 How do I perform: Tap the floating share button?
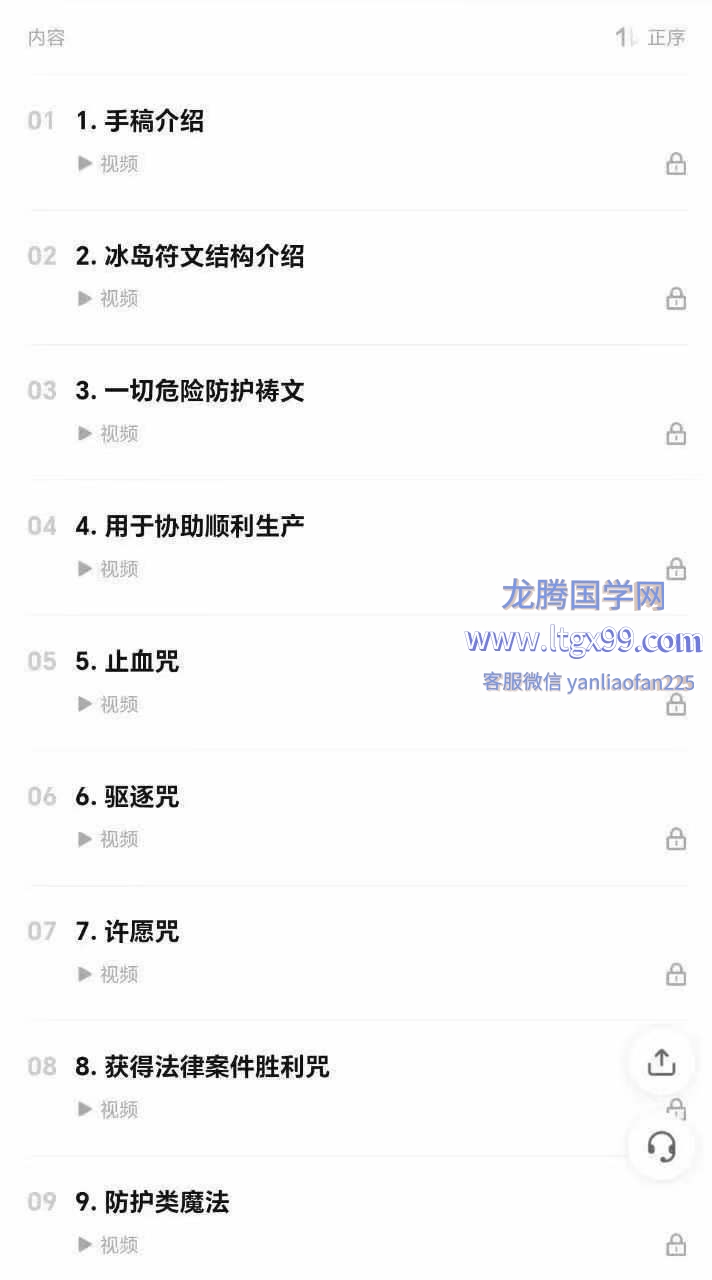(x=661, y=1062)
